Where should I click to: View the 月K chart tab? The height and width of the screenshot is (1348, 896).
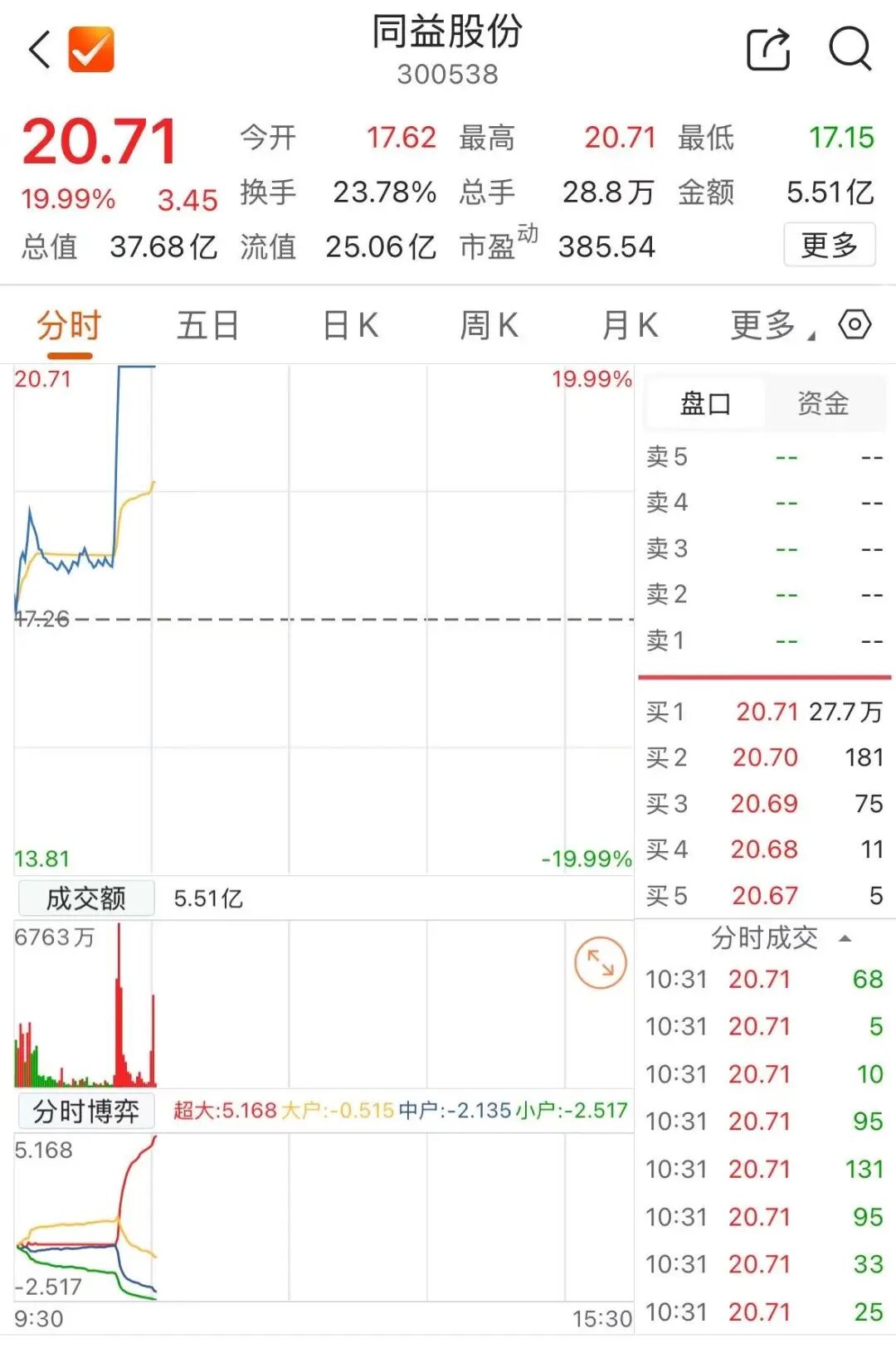click(630, 325)
